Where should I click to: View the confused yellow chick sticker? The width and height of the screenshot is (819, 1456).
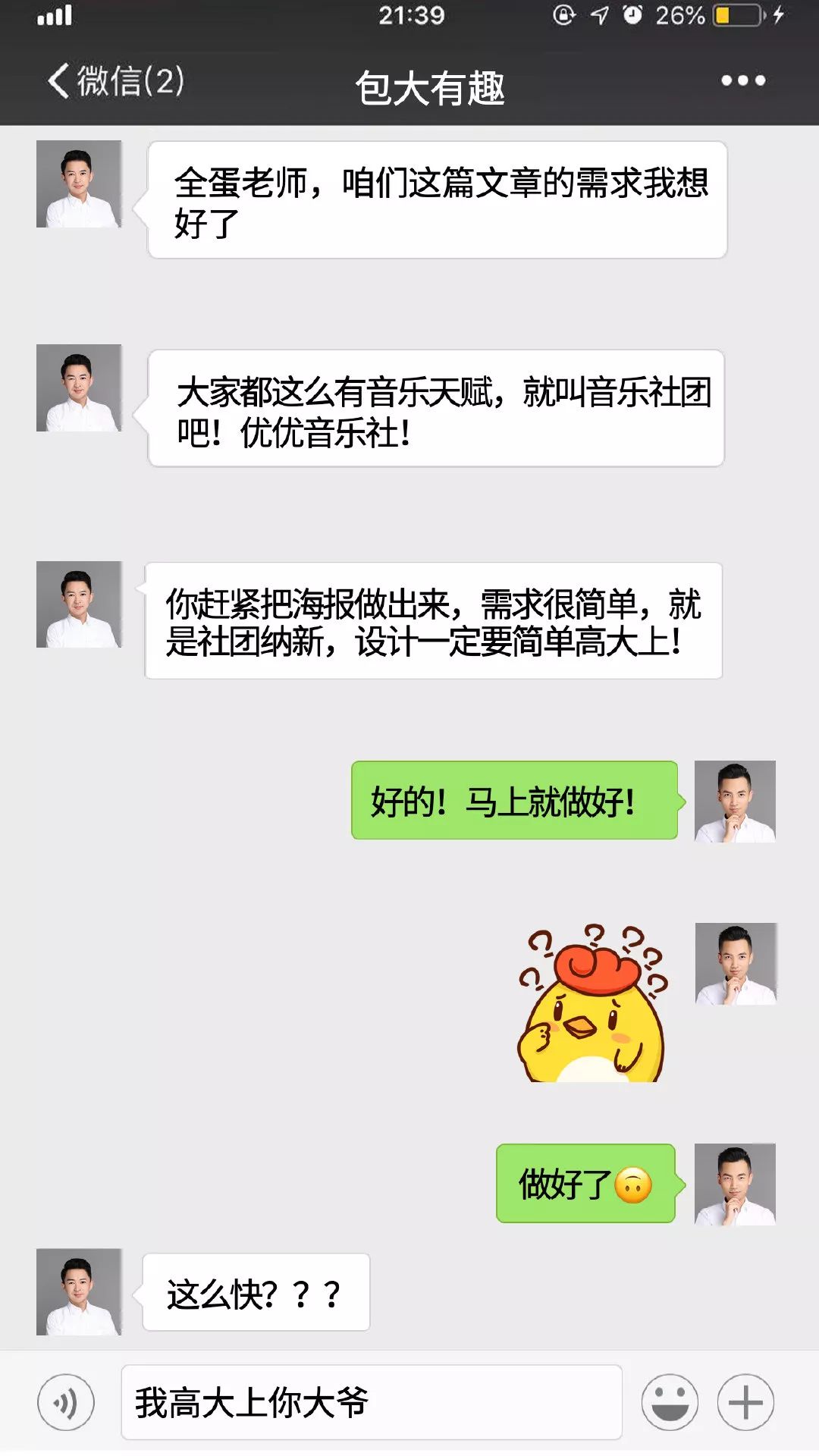[592, 1003]
